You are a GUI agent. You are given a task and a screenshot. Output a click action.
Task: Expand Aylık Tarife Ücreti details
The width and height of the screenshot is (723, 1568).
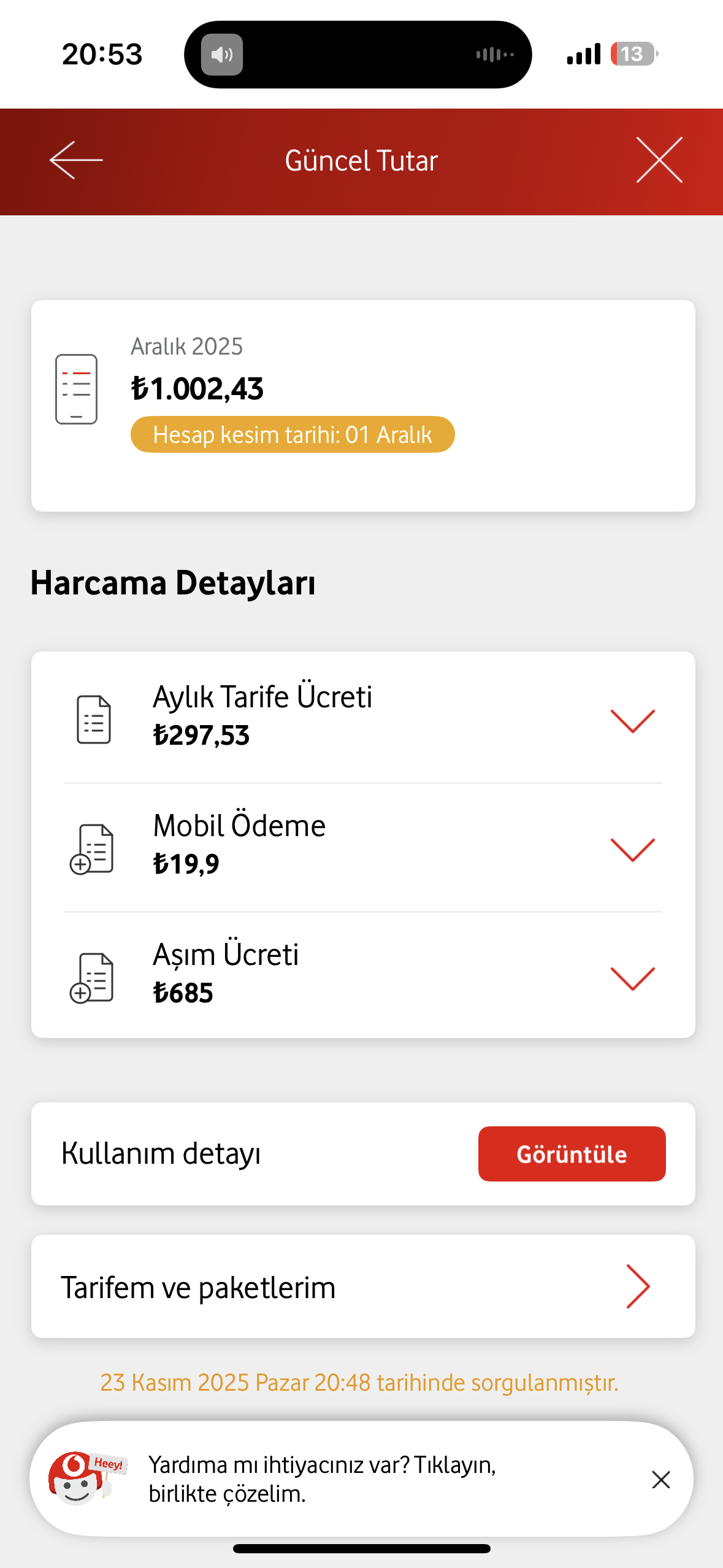coord(632,721)
